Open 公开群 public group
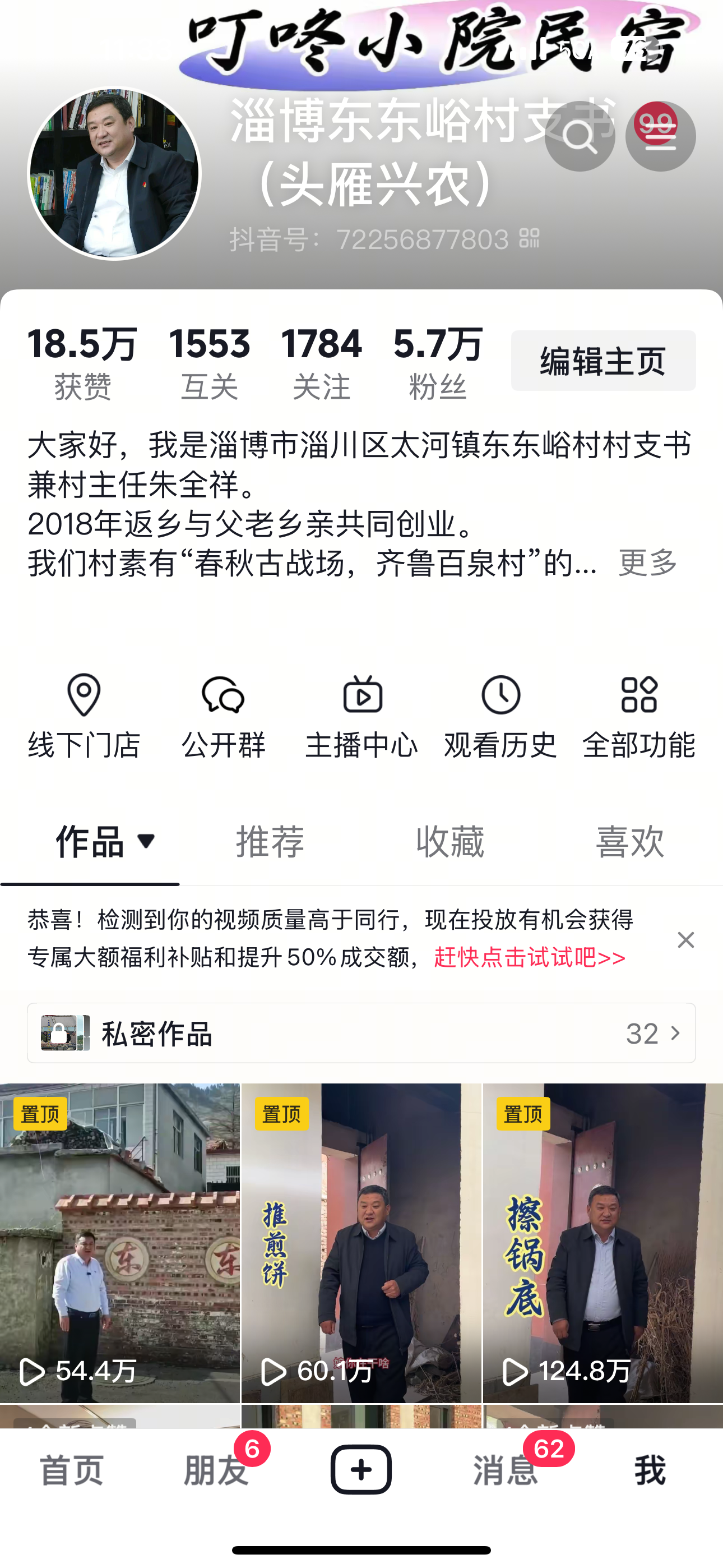Screen dimensions: 723x1568 (x=224, y=716)
